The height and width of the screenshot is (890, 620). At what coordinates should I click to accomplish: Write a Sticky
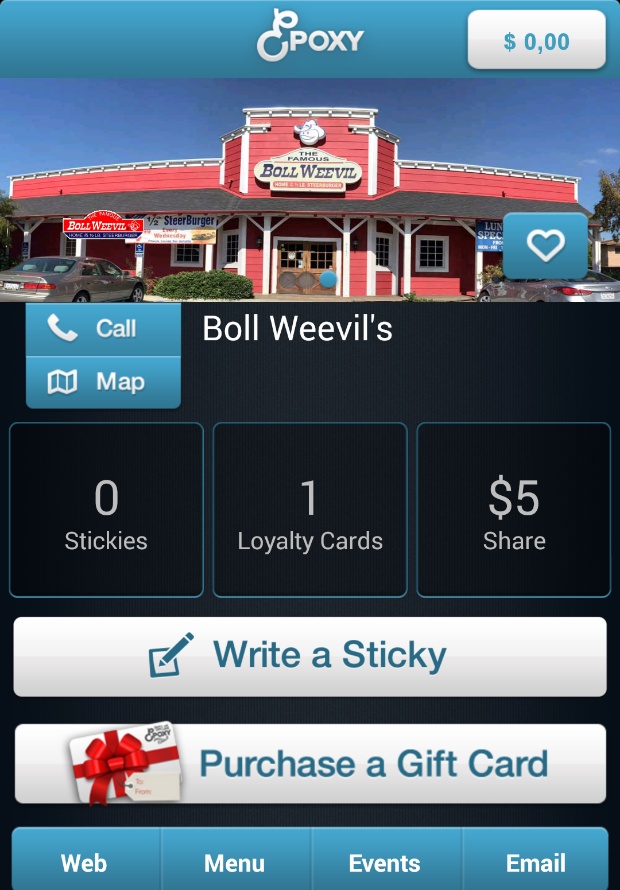(310, 656)
